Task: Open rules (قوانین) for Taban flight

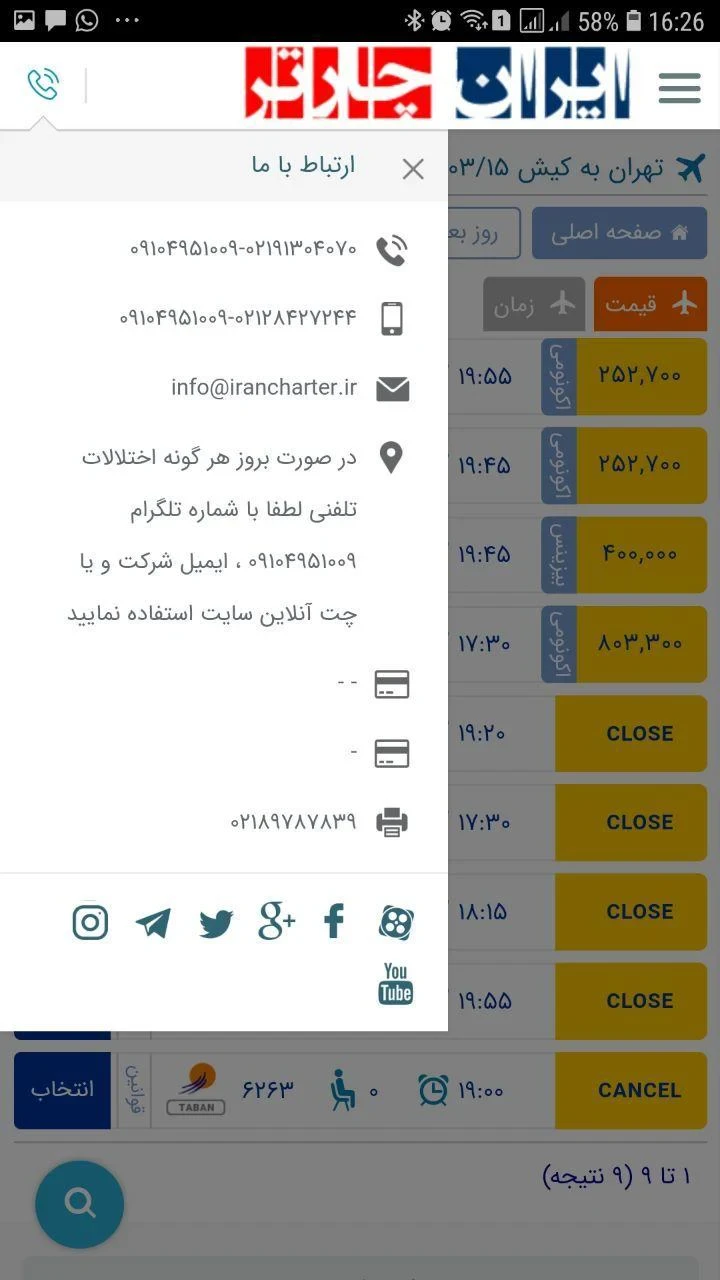Action: click(134, 1090)
